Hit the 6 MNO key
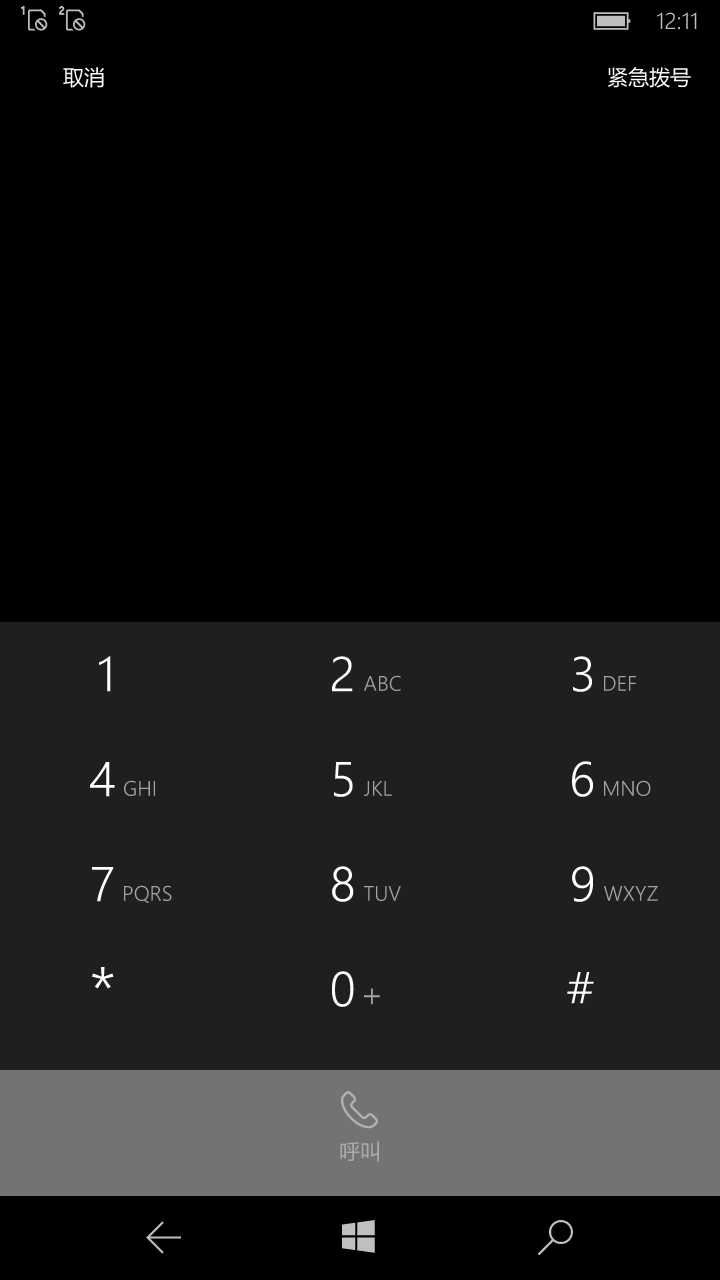720x1280 pixels. point(600,780)
